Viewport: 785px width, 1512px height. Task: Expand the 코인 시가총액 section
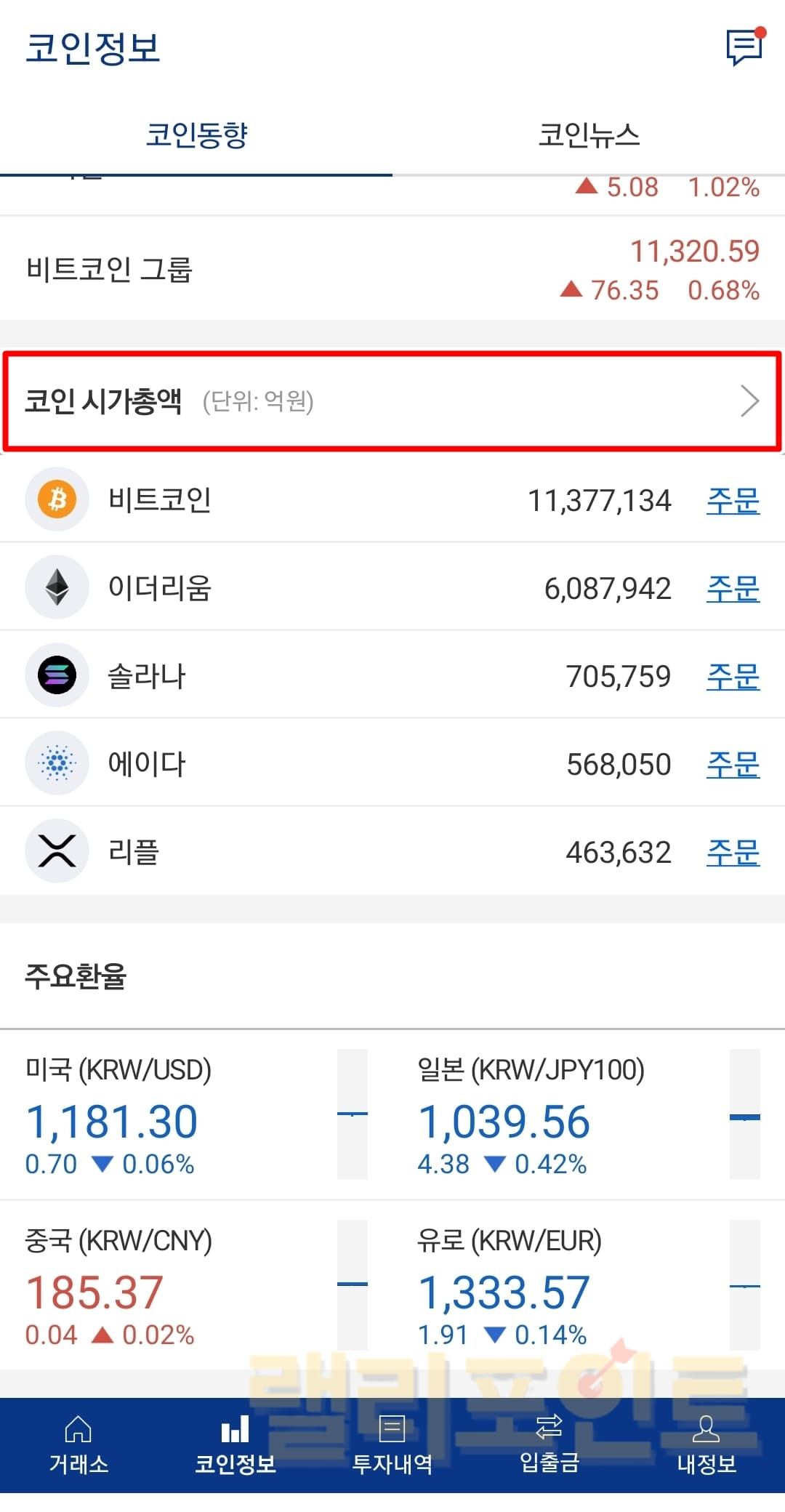(x=749, y=401)
